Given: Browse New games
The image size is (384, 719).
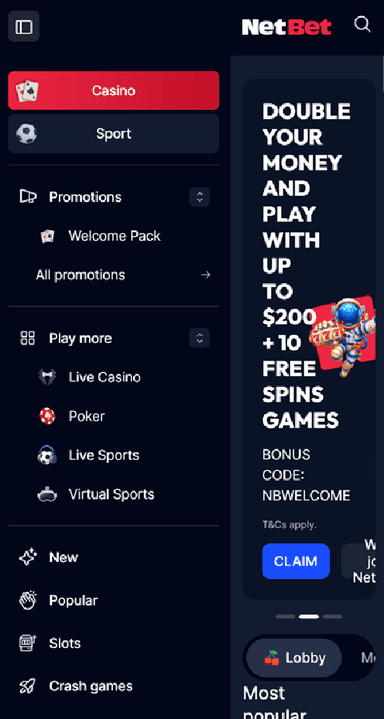Looking at the screenshot, I should point(63,558).
